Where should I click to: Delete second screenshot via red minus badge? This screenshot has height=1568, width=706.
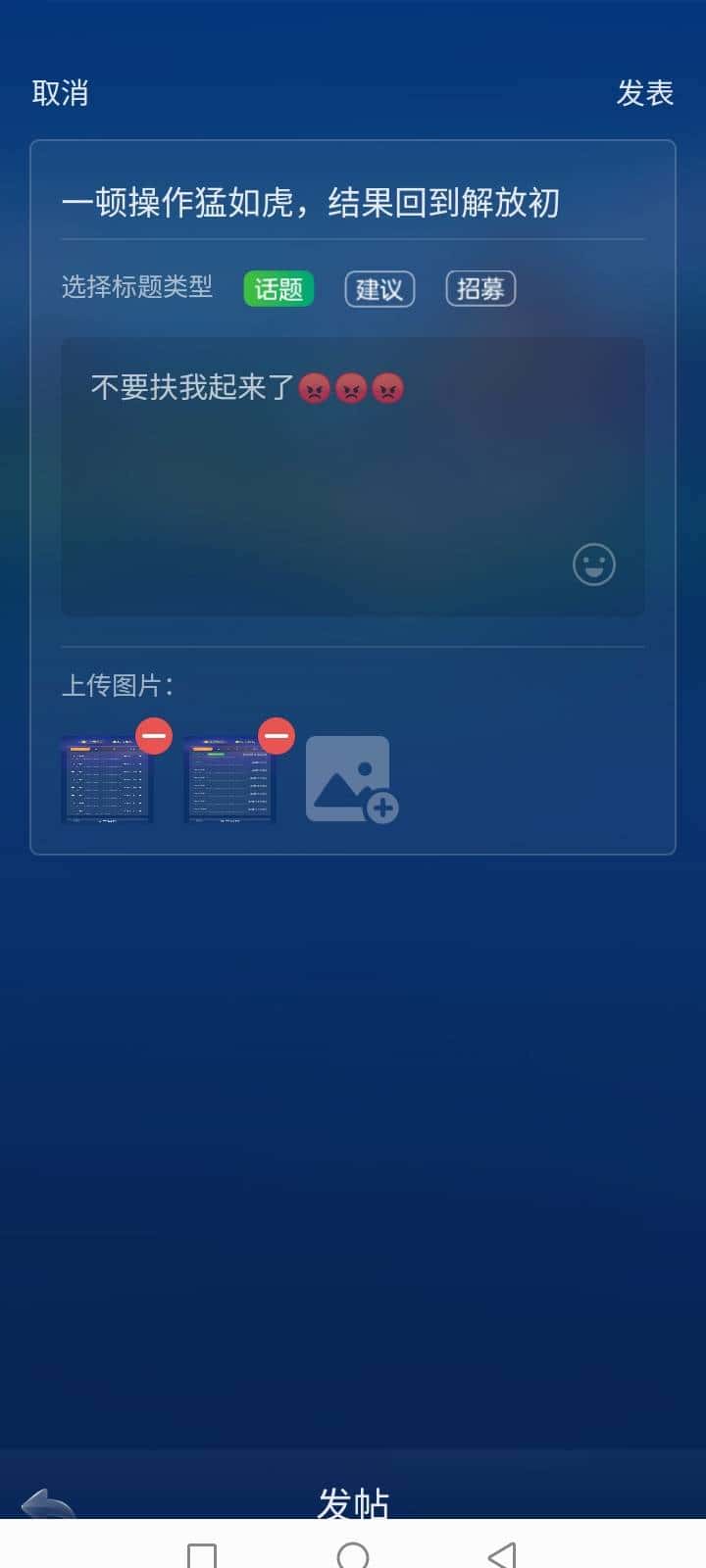(x=276, y=735)
